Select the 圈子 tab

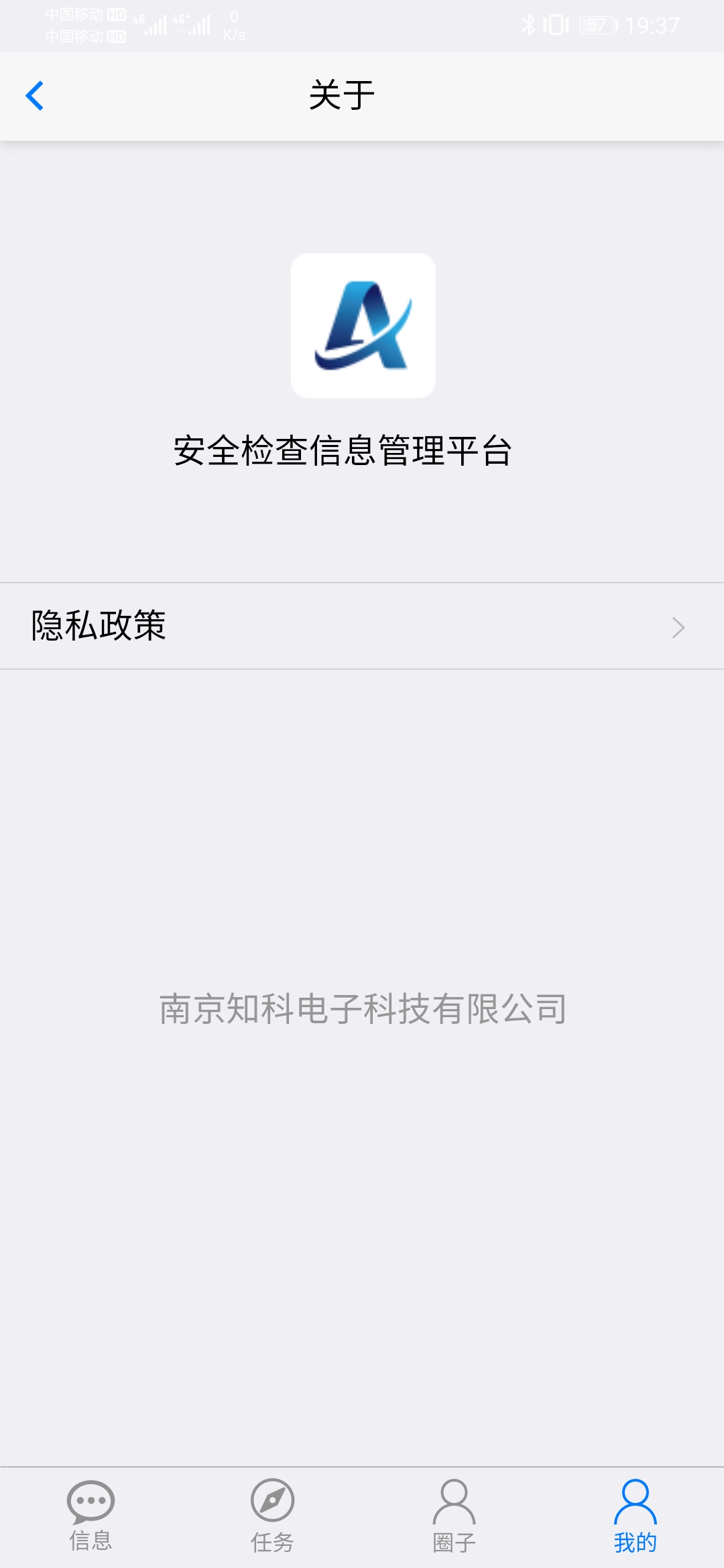coord(454,1517)
